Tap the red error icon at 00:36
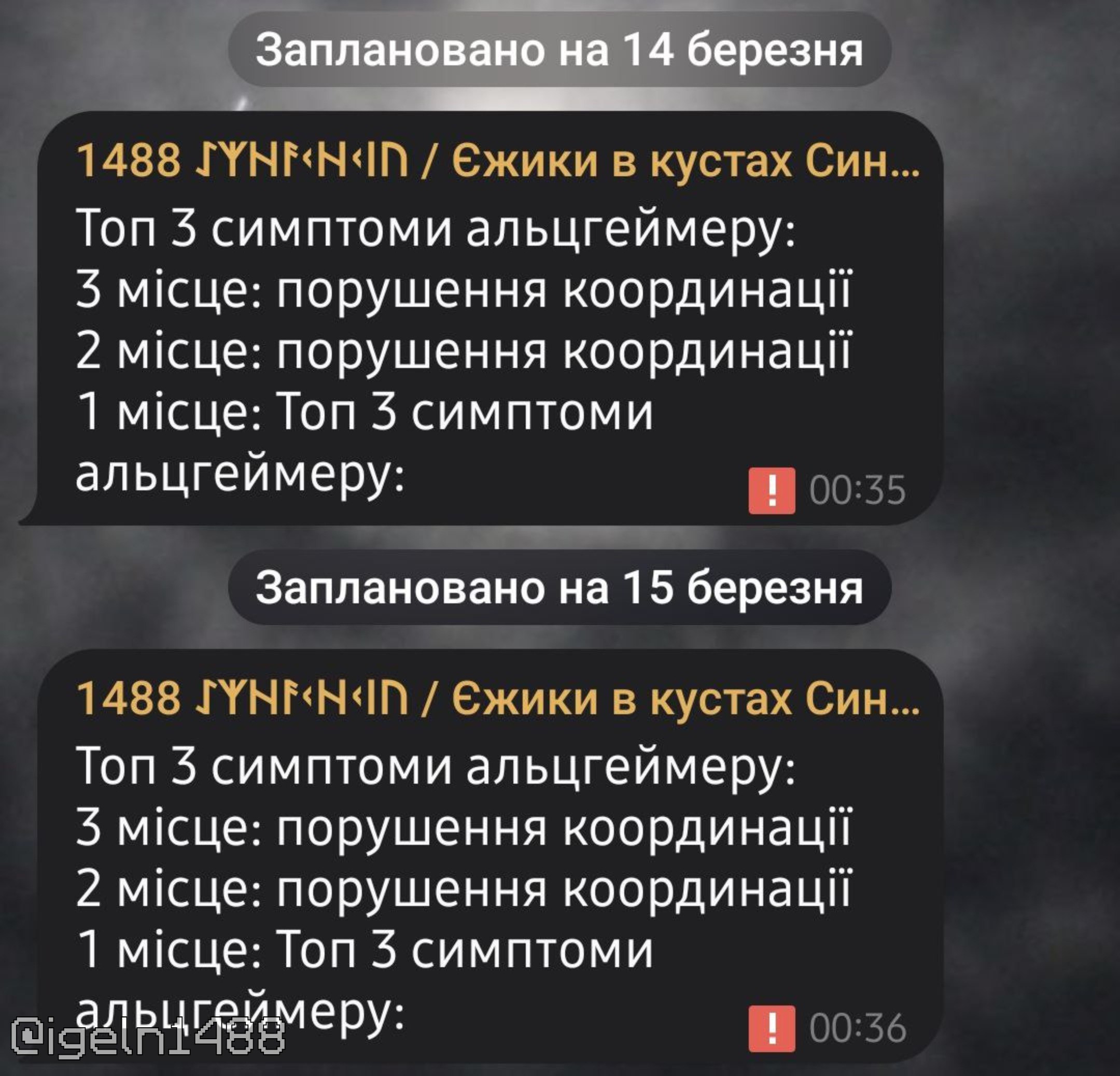 [772, 1028]
